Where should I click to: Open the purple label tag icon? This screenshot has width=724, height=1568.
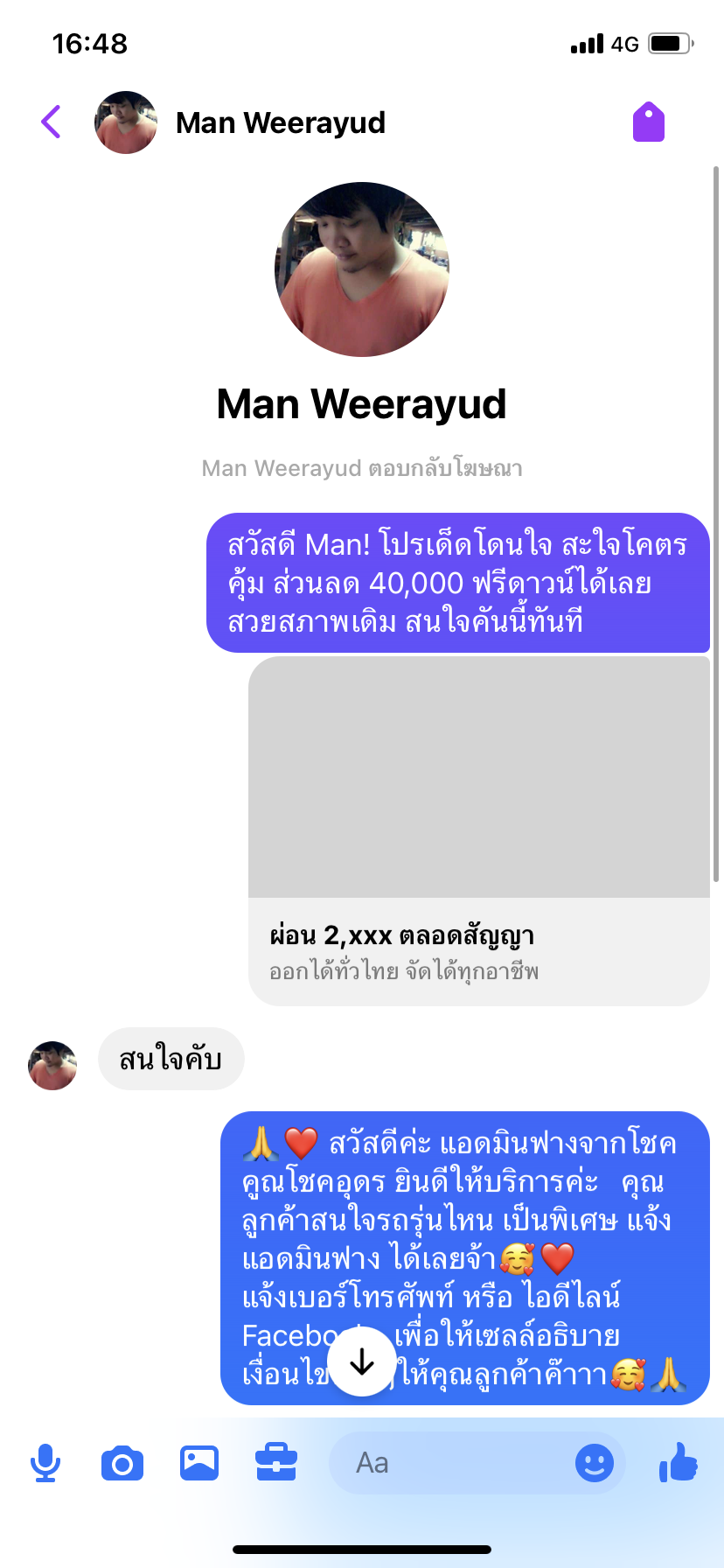pyautogui.click(x=649, y=122)
